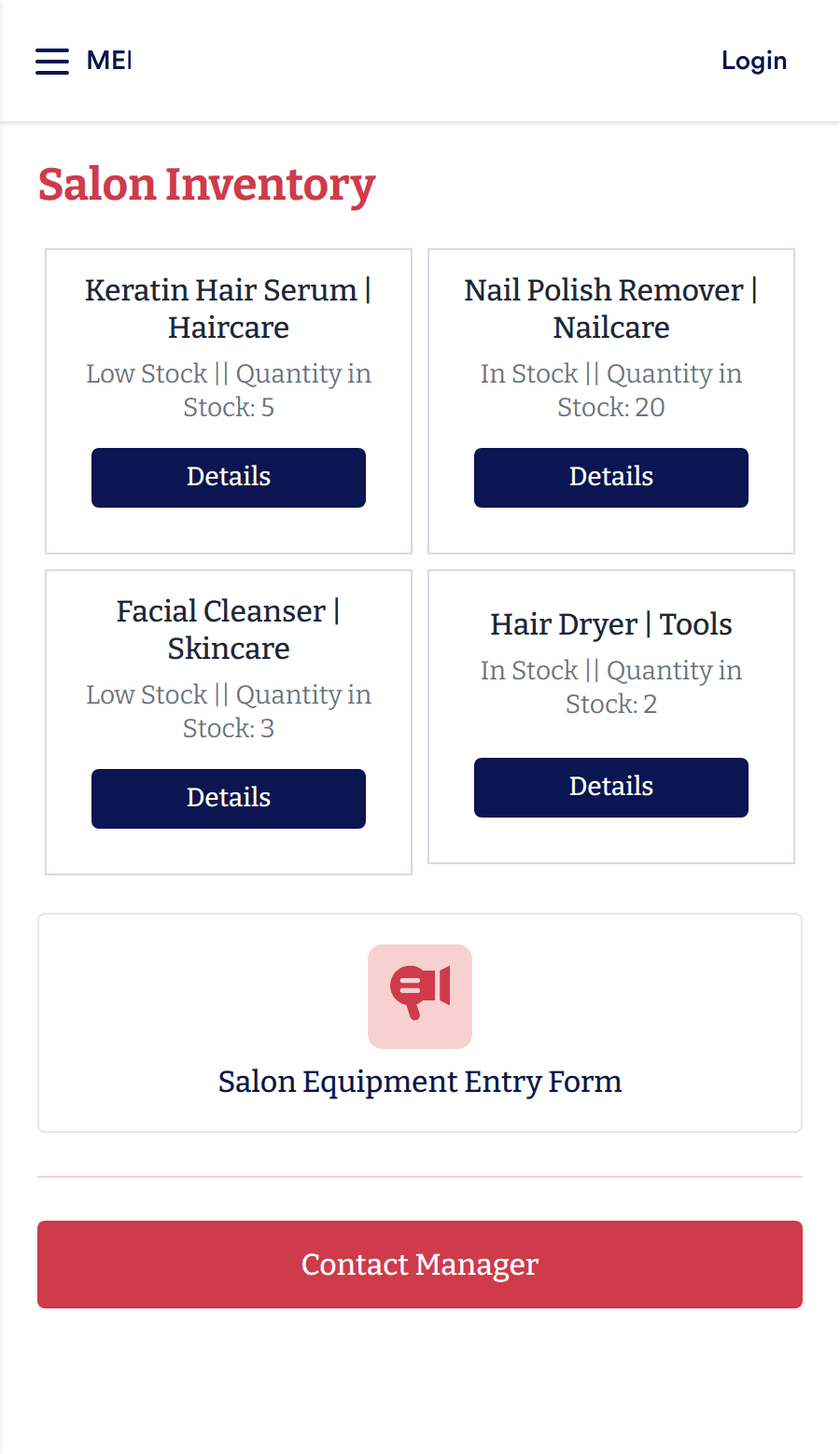
Task: Click the Salon Equipment Entry Form card
Action: point(420,1023)
